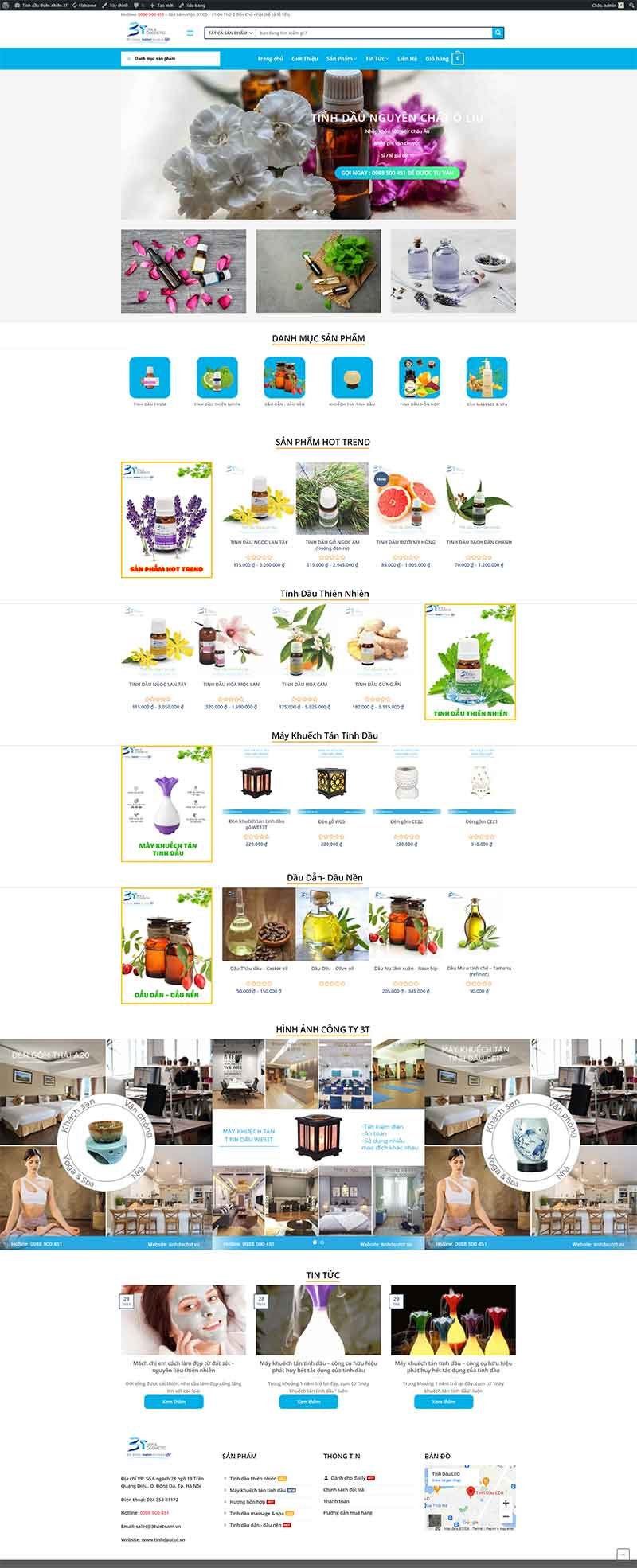Go to Trang chủ
The width and height of the screenshot is (637, 1568).
pos(270,59)
